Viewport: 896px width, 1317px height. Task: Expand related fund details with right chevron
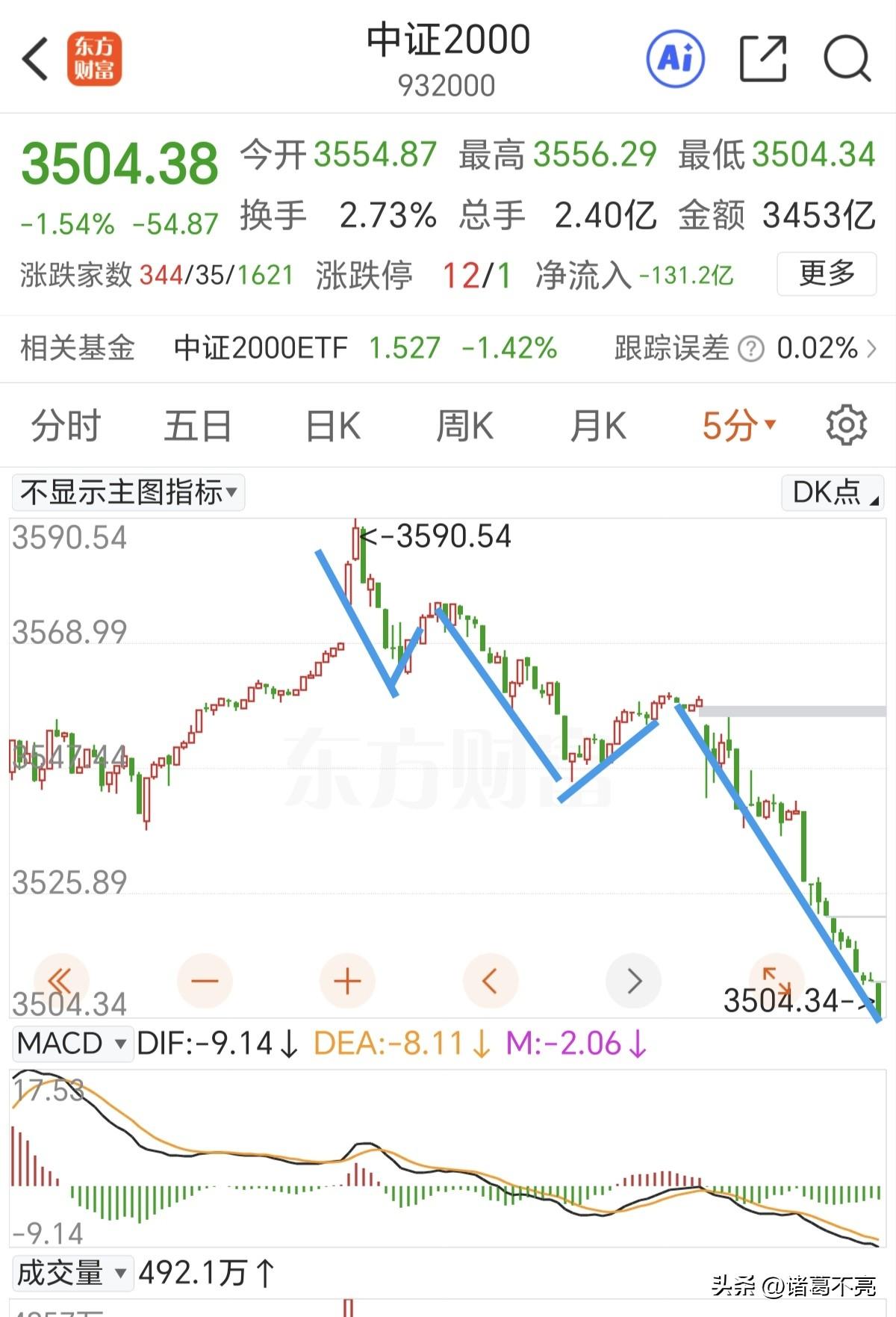click(x=875, y=348)
